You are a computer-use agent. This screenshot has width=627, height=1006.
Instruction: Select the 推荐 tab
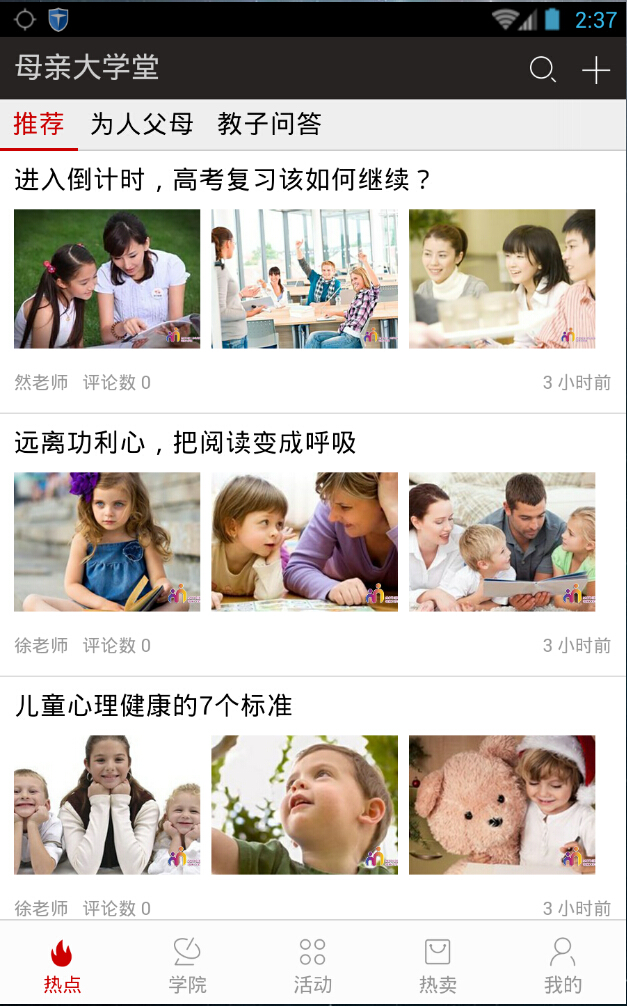click(x=39, y=125)
